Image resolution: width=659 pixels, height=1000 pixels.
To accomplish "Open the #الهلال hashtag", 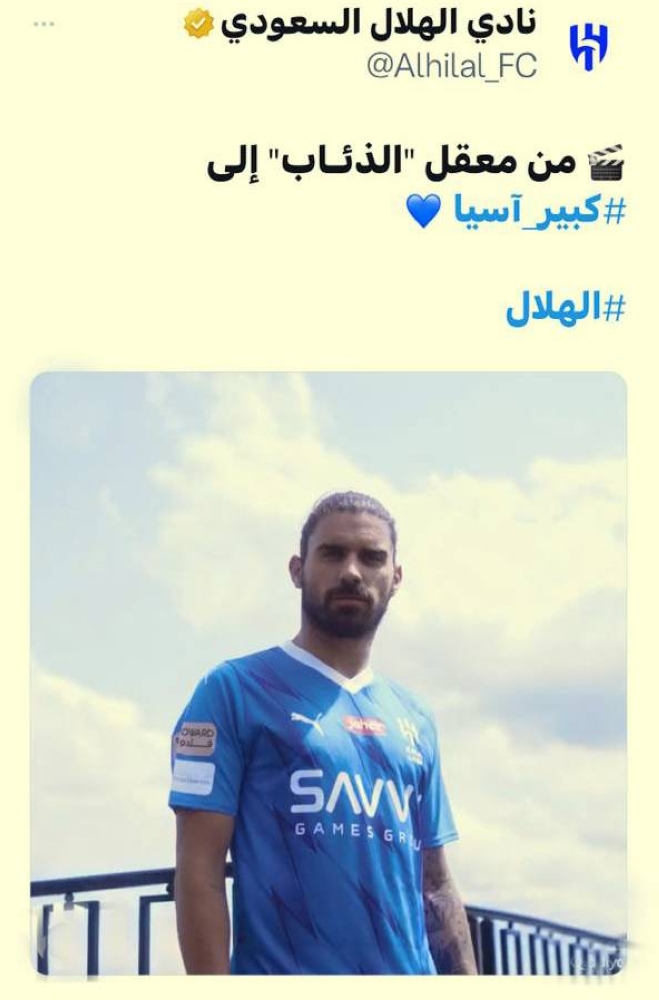I will click(x=565, y=309).
